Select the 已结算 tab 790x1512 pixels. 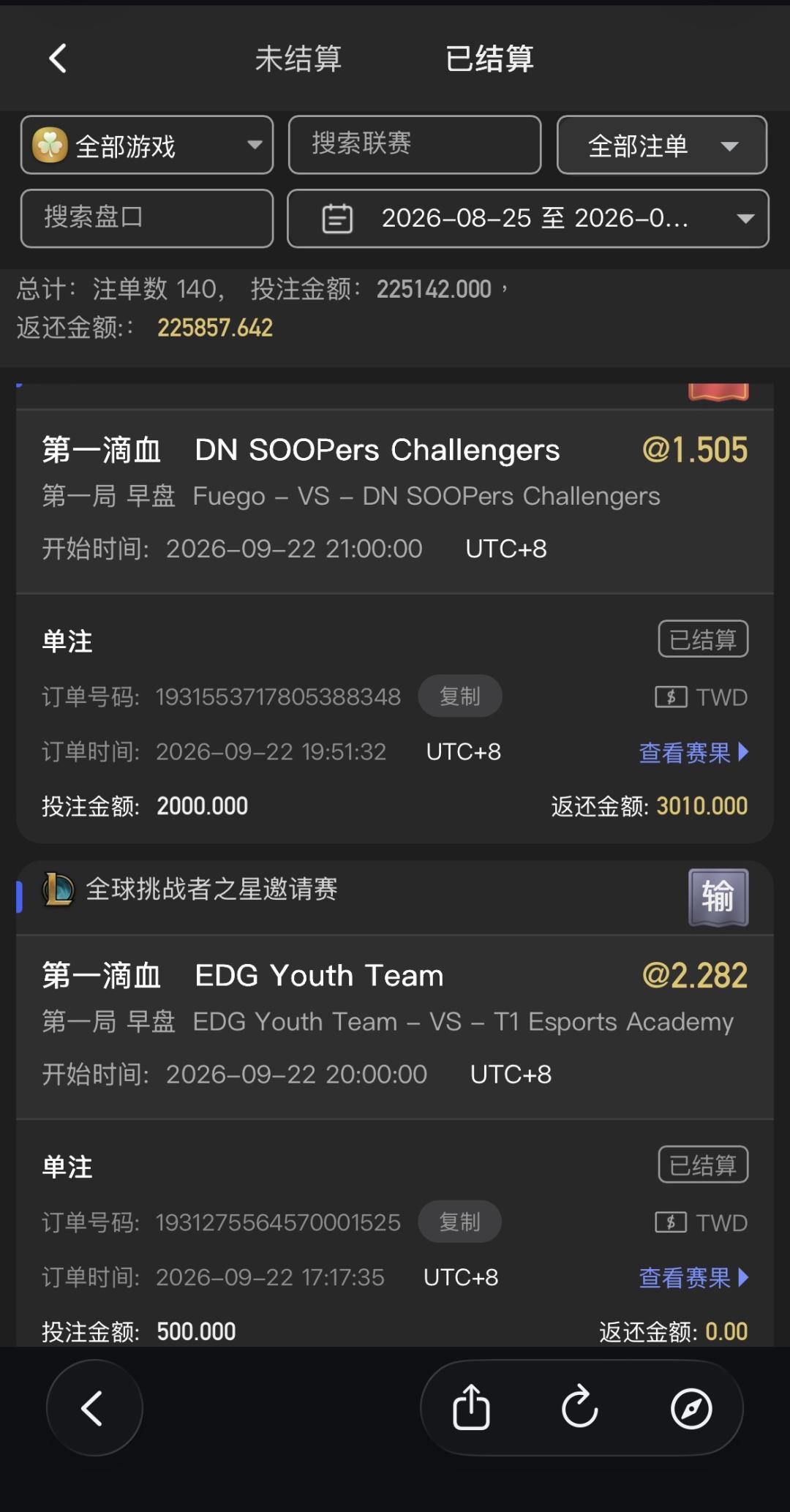pyautogui.click(x=489, y=59)
